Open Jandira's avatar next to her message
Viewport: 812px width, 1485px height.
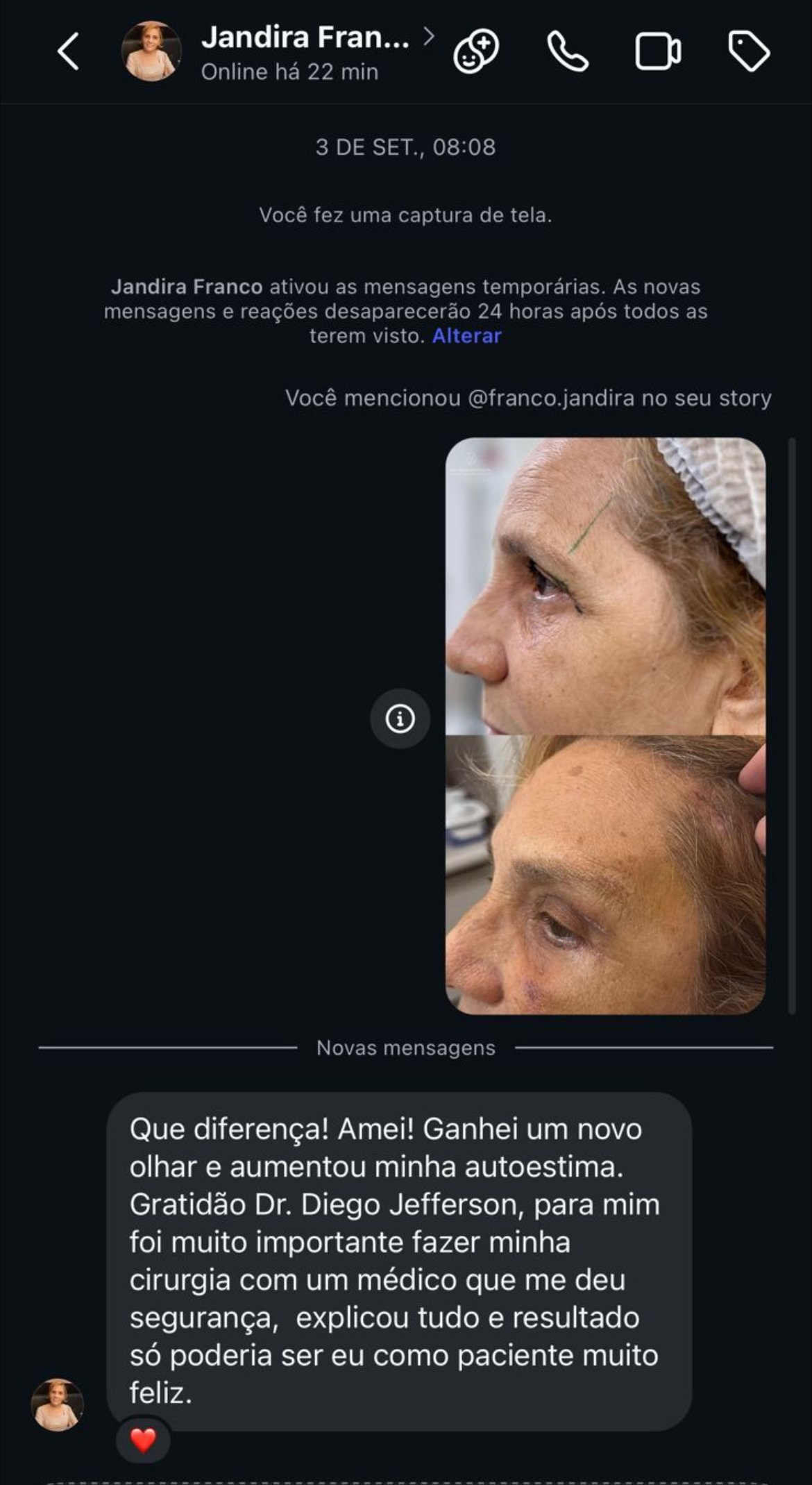[x=58, y=1404]
